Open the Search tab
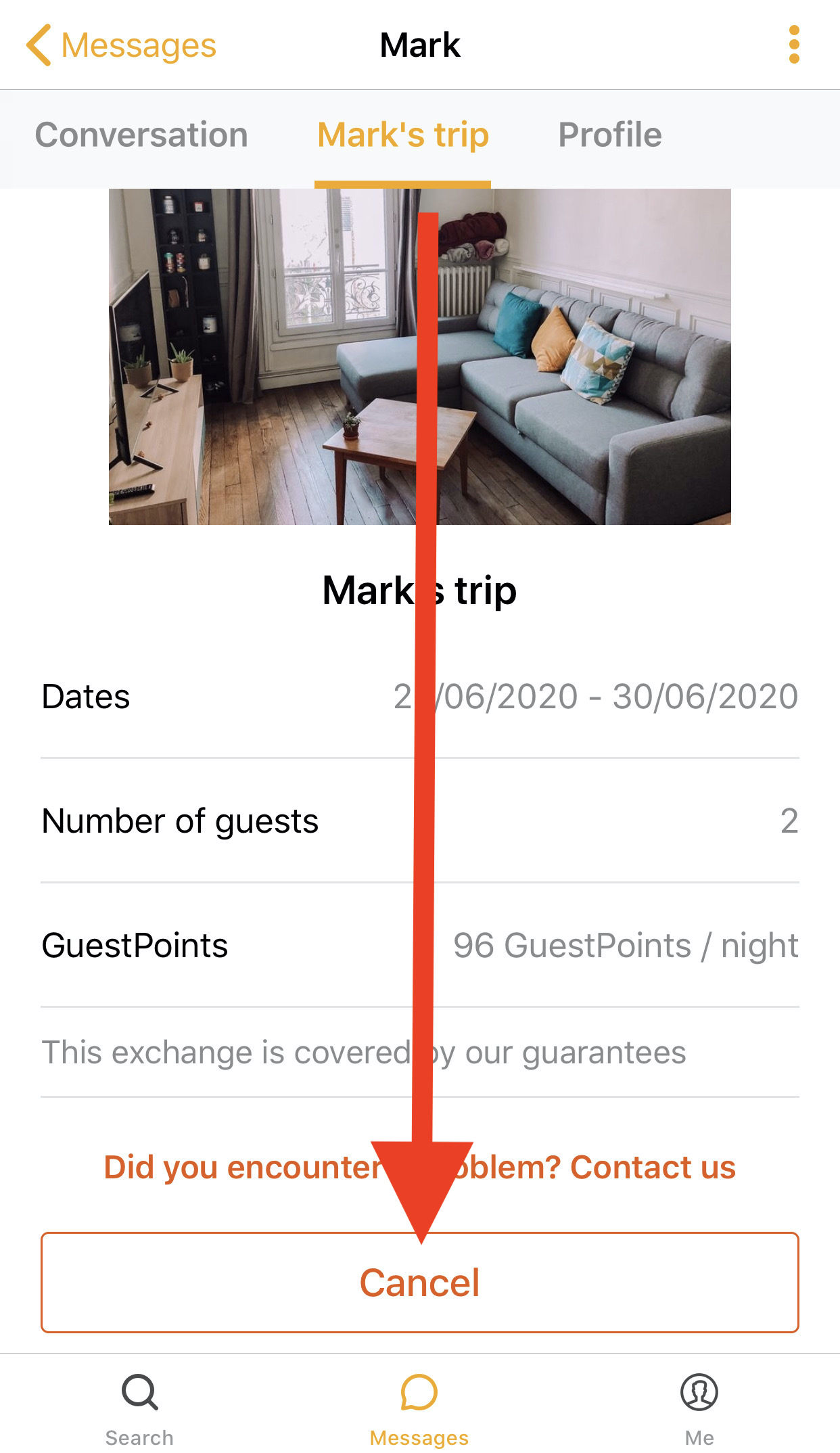 (139, 1407)
